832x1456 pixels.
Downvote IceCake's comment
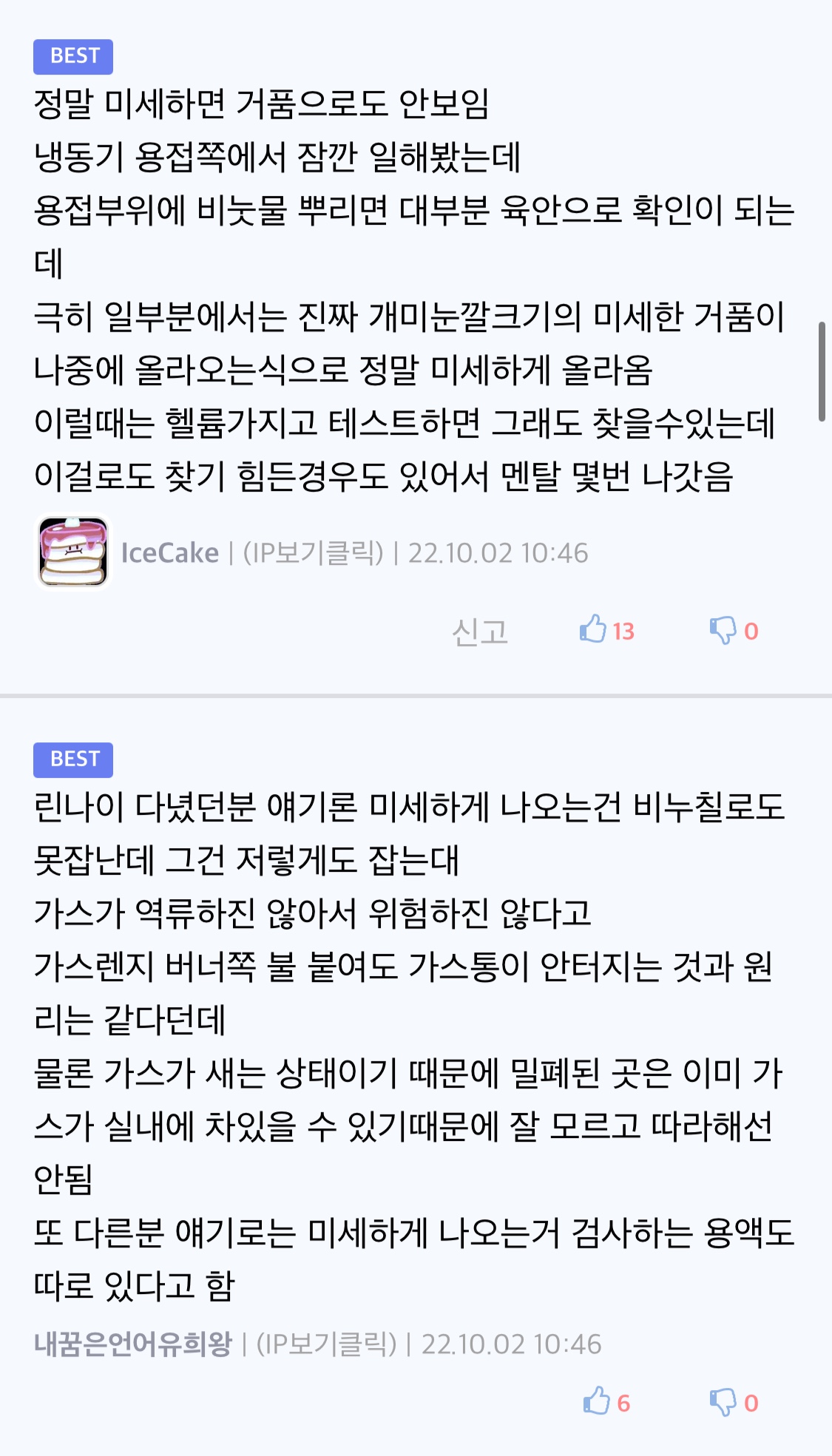(734, 631)
